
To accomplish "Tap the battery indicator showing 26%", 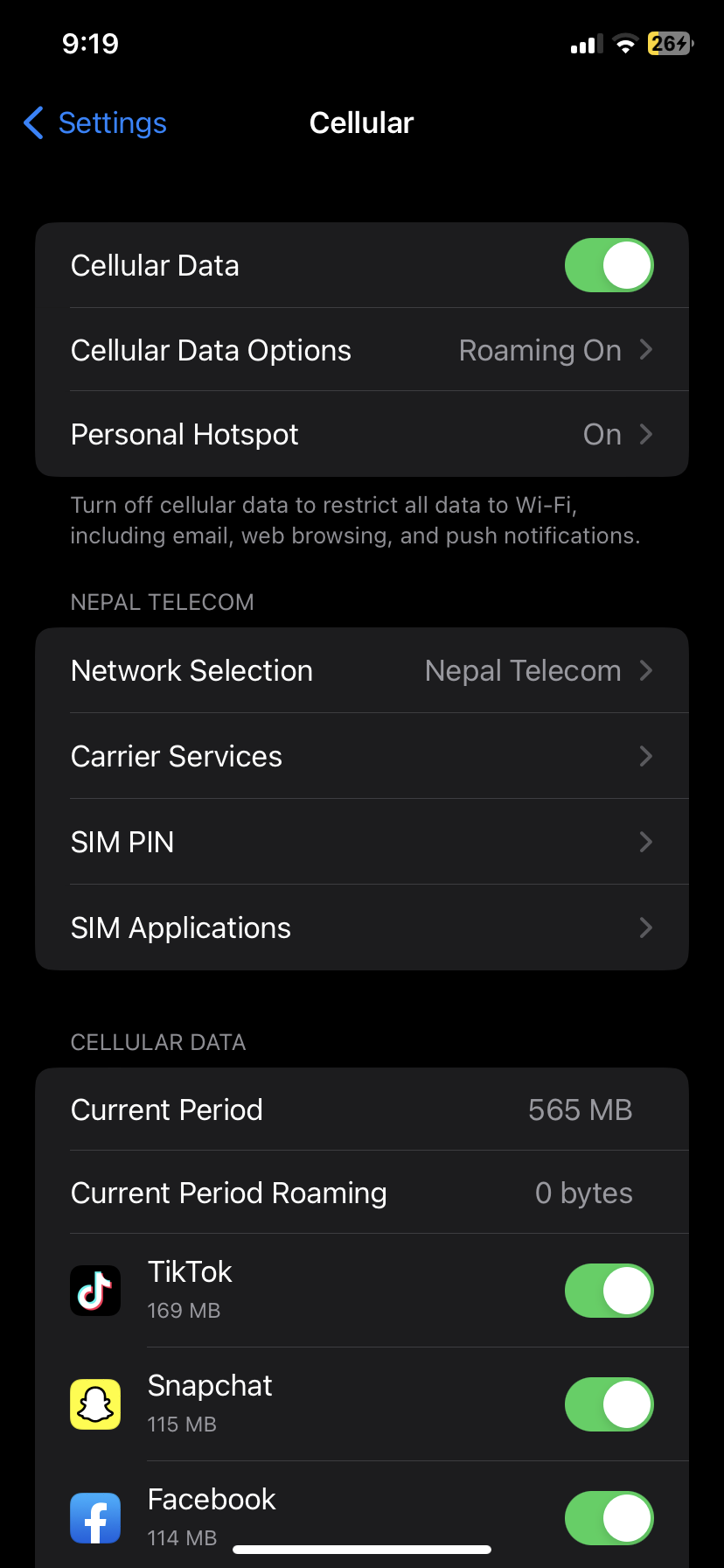I will 668,42.
